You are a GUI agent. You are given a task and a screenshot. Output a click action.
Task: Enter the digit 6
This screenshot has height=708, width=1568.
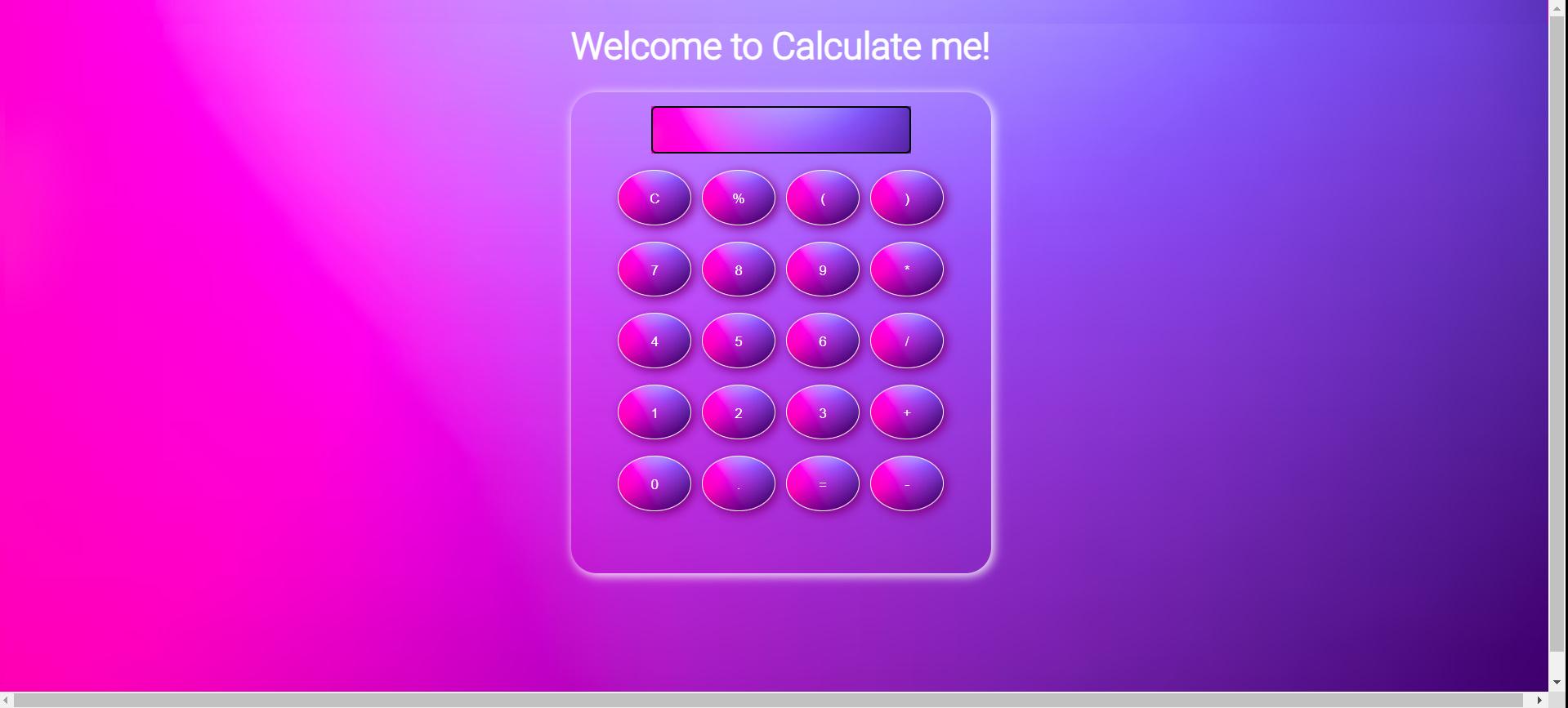click(823, 341)
